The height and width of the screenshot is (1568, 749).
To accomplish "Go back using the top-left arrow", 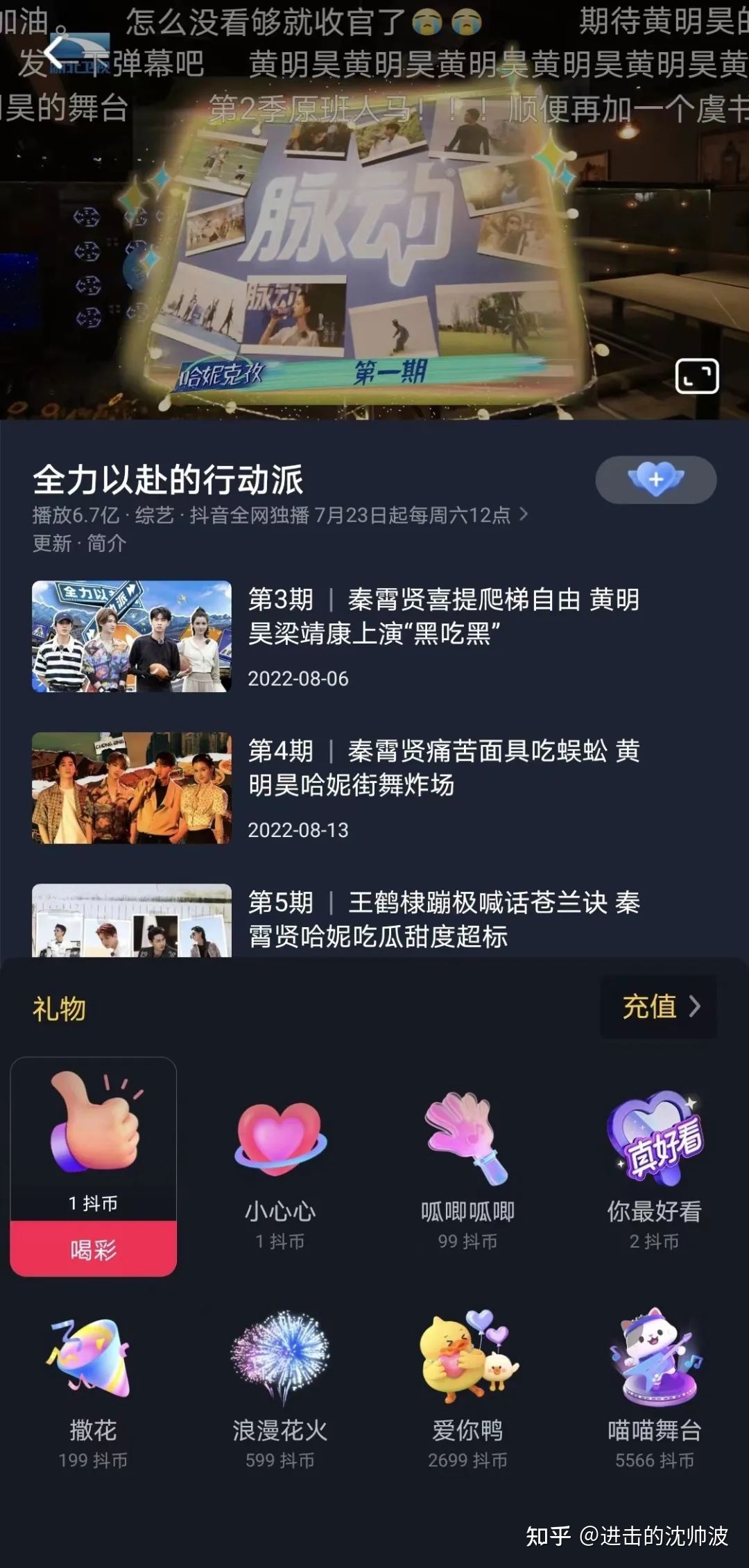I will (x=54, y=53).
